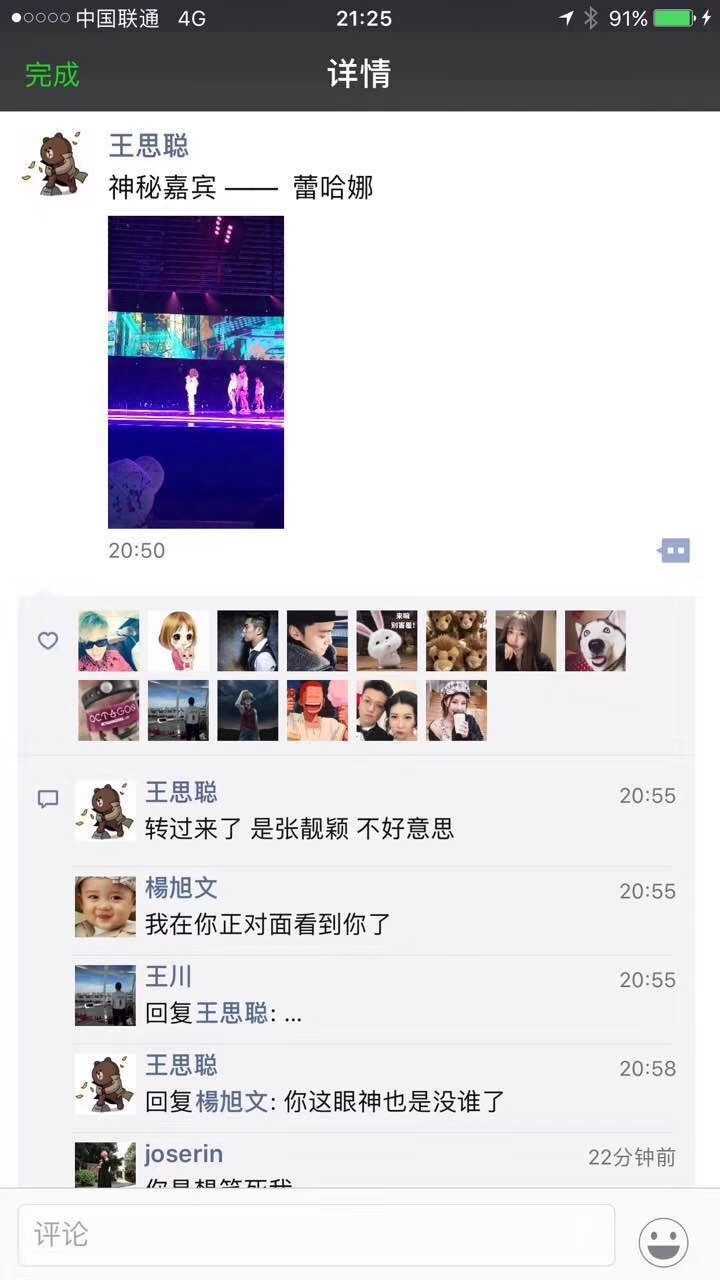Open the posted concert photo
The image size is (720, 1280).
[x=196, y=372]
